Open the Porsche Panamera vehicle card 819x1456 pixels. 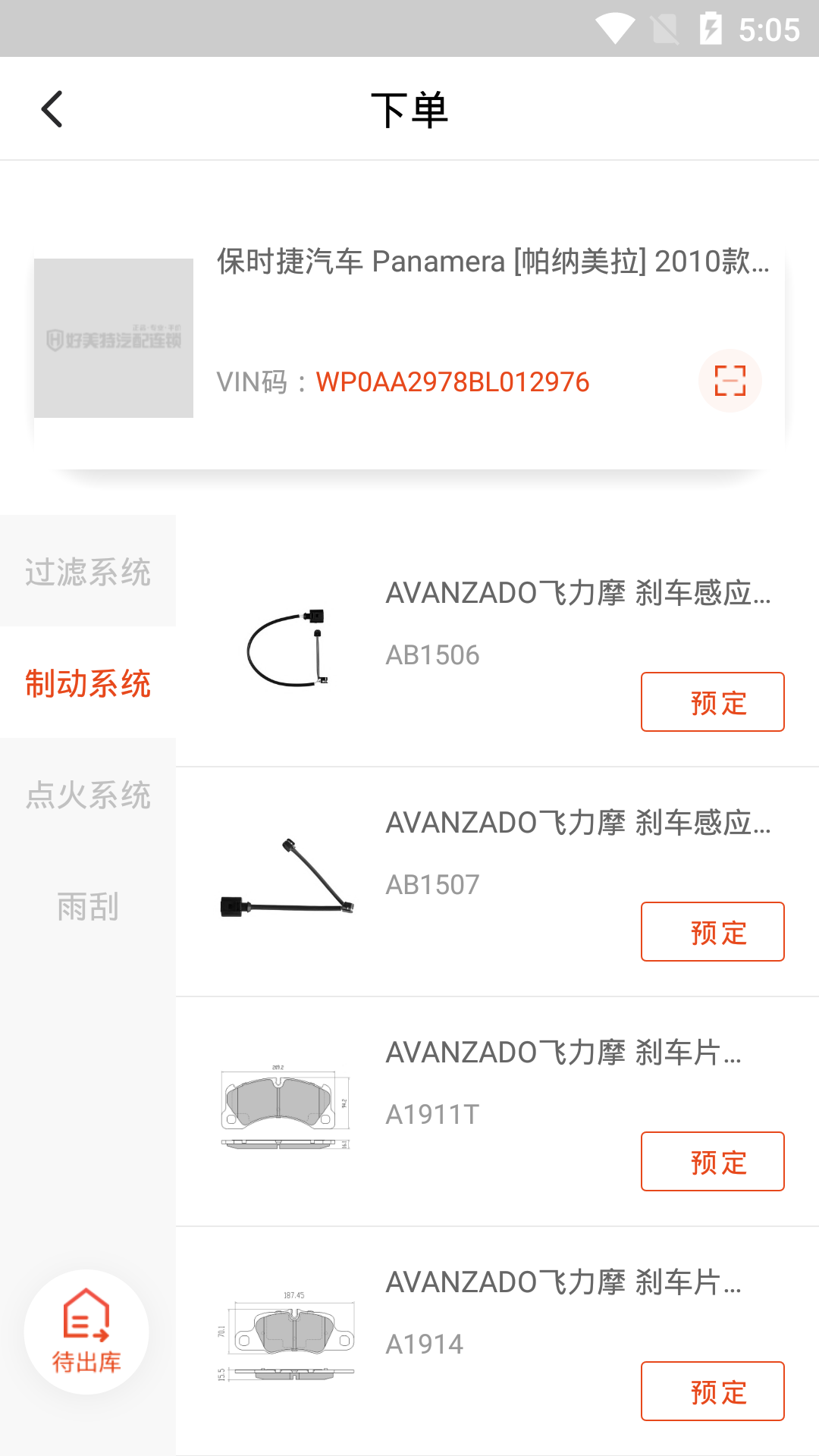click(x=491, y=262)
